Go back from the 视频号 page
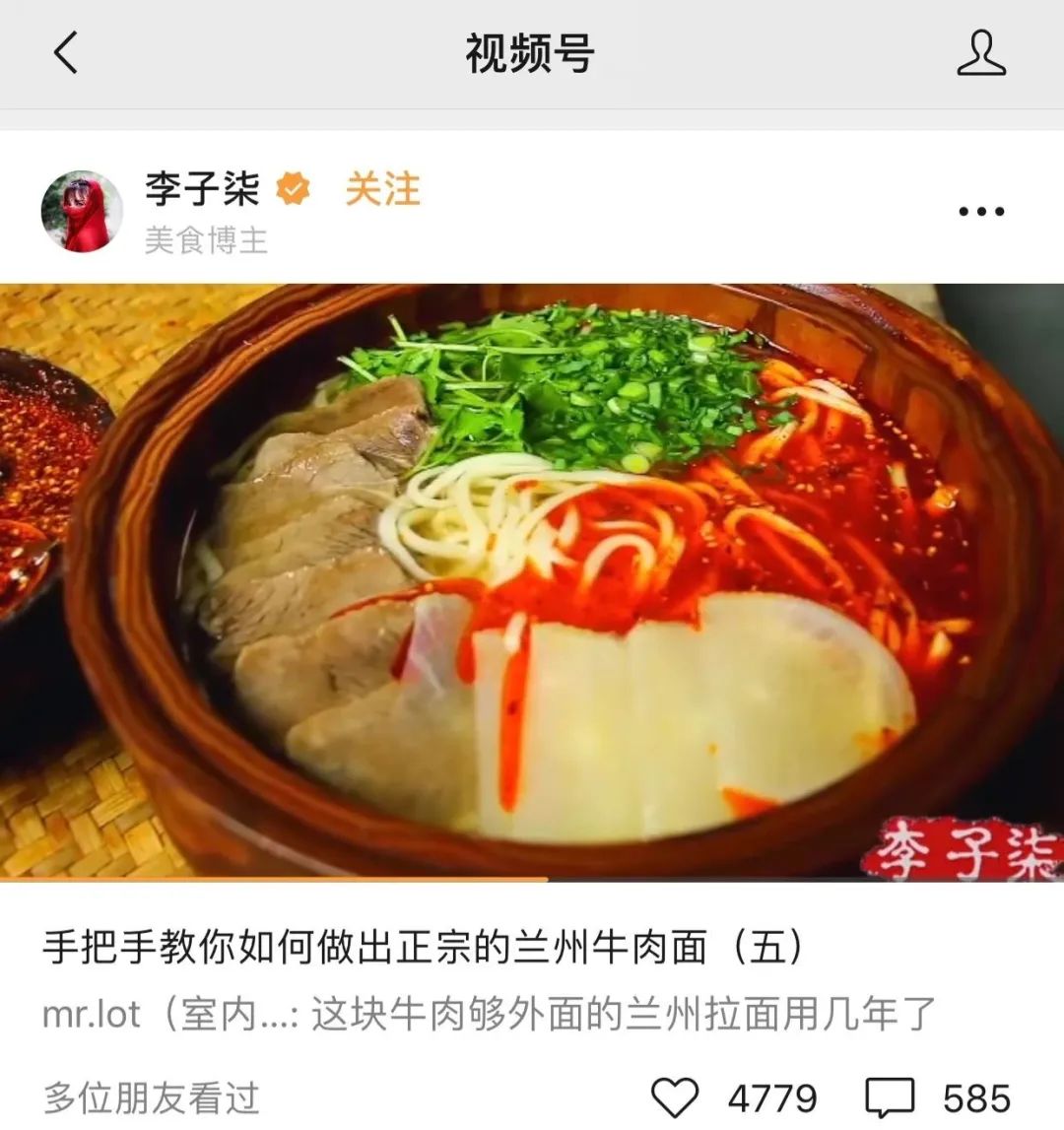The image size is (1064, 1130). click(x=65, y=53)
